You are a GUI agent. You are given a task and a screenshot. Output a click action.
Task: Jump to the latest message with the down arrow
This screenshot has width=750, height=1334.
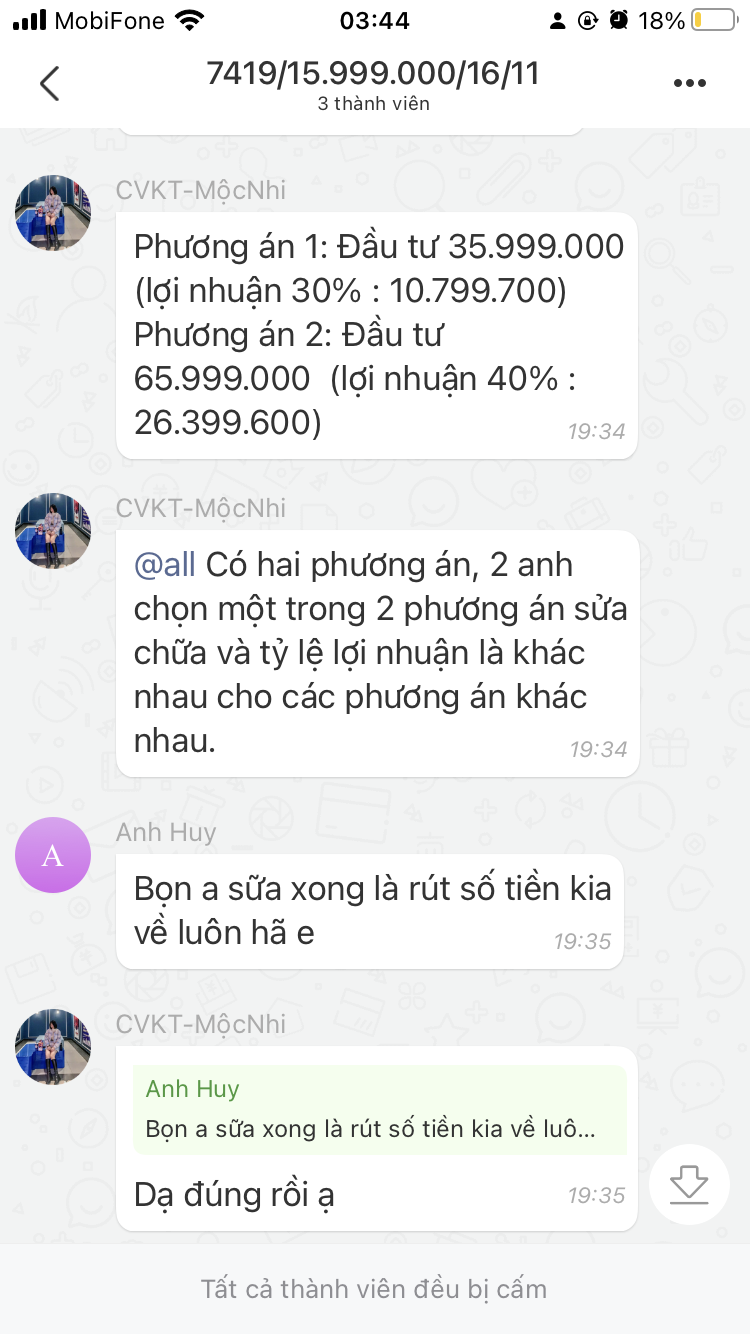(689, 1186)
